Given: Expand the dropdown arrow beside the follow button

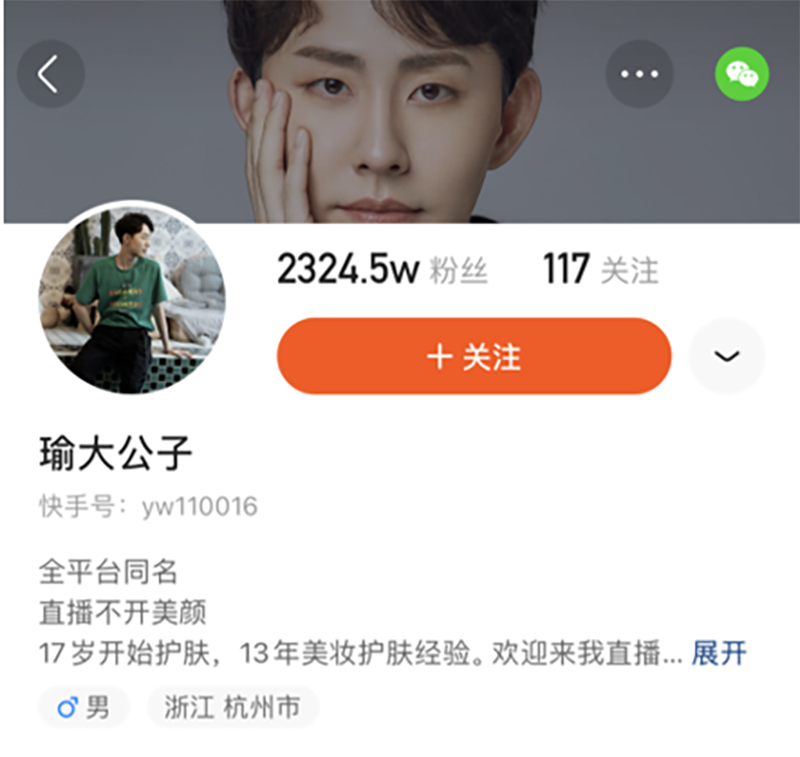Looking at the screenshot, I should (727, 357).
